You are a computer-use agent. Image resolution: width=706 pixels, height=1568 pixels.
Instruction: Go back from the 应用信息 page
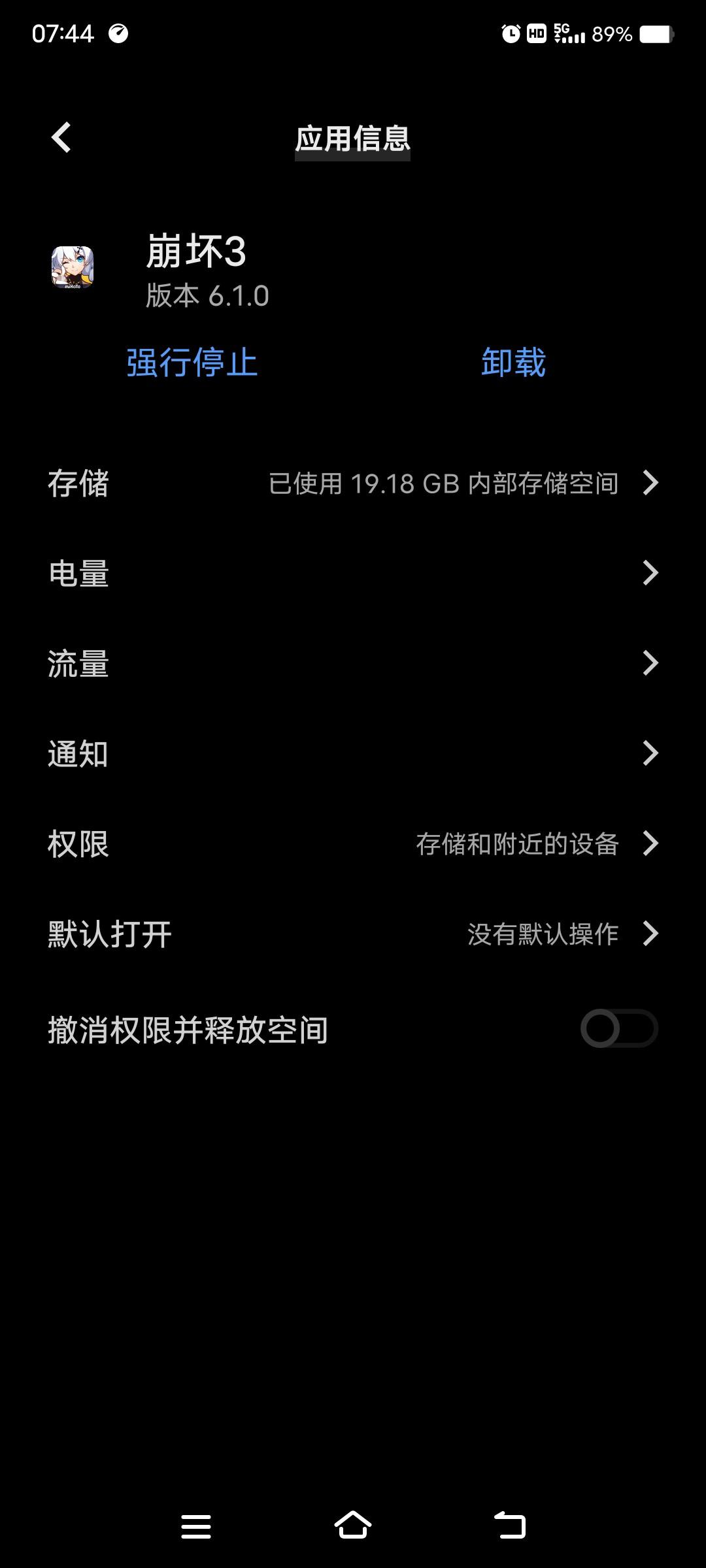tap(61, 138)
